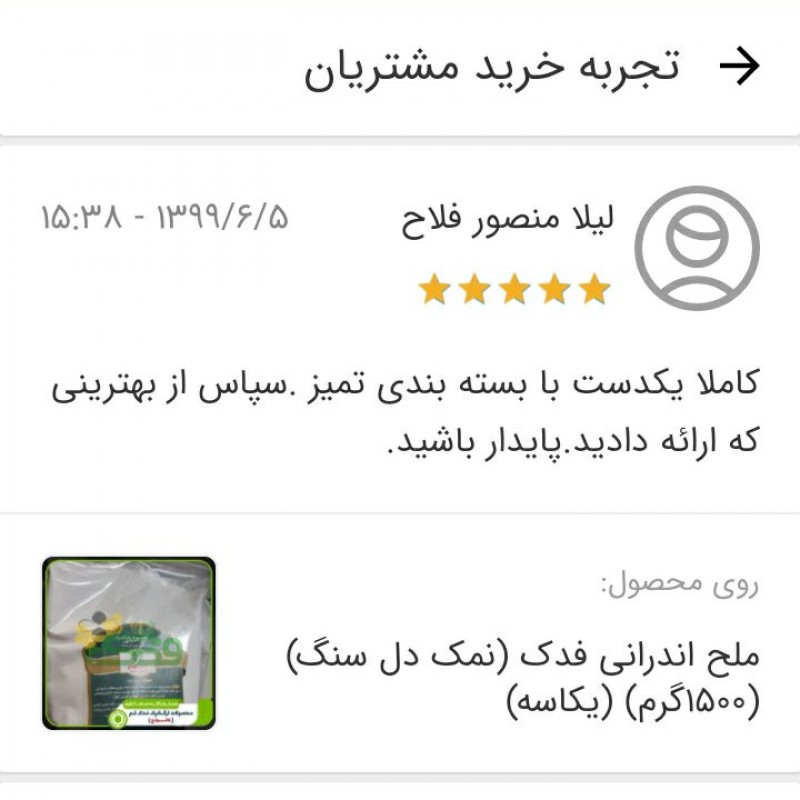Open the ملح اندرانی فدک product image

tap(129, 642)
